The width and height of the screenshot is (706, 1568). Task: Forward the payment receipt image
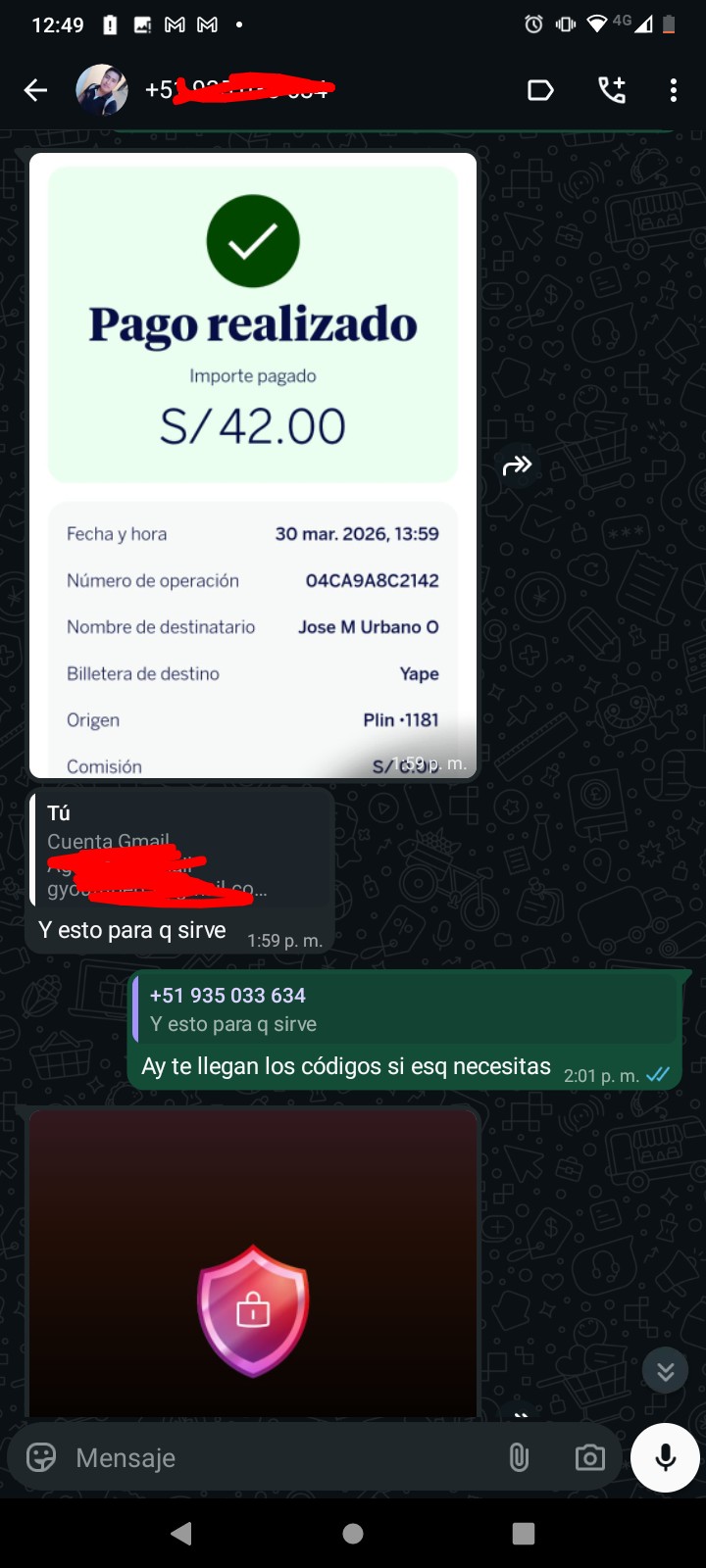[x=517, y=465]
